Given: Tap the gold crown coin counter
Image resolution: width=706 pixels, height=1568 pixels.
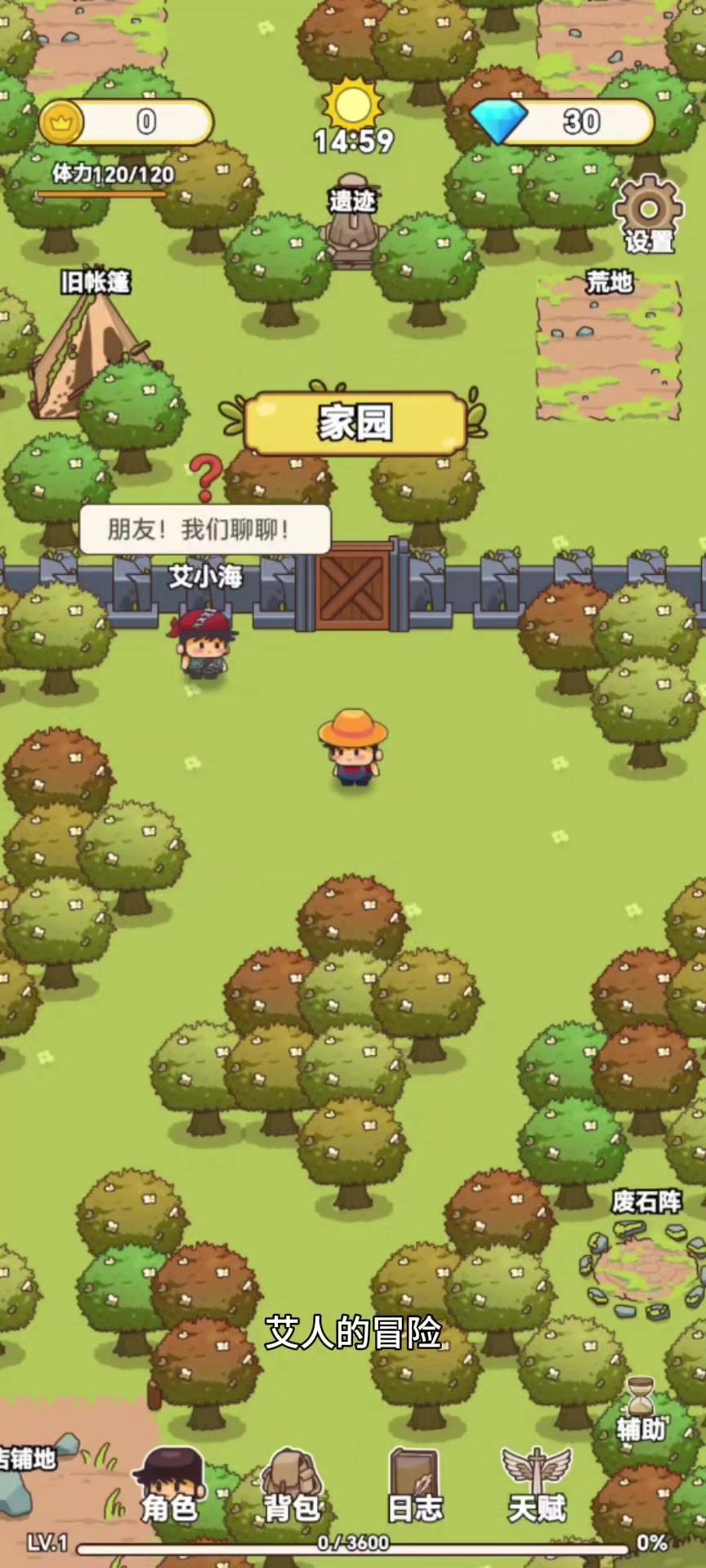Looking at the screenshot, I should (x=127, y=122).
